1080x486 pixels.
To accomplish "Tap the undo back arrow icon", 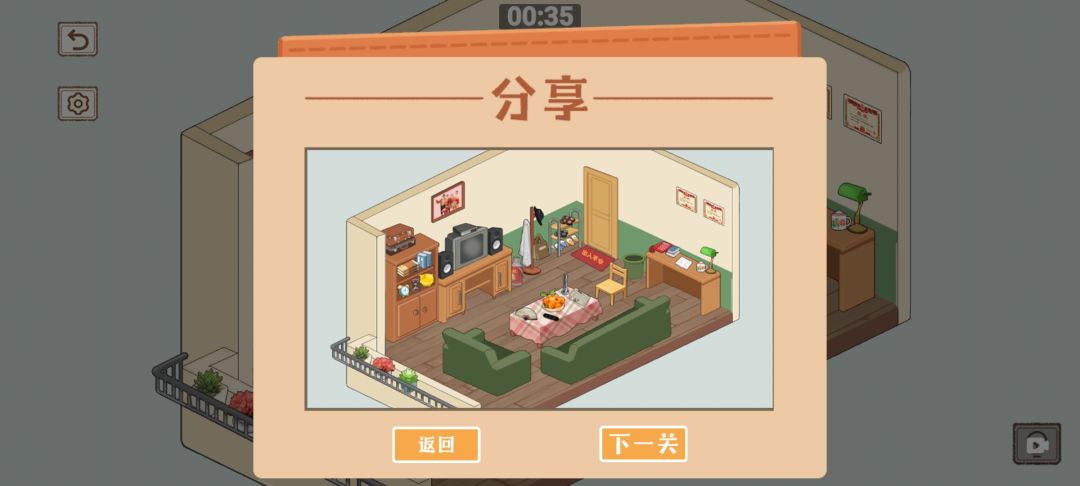I will (77, 39).
